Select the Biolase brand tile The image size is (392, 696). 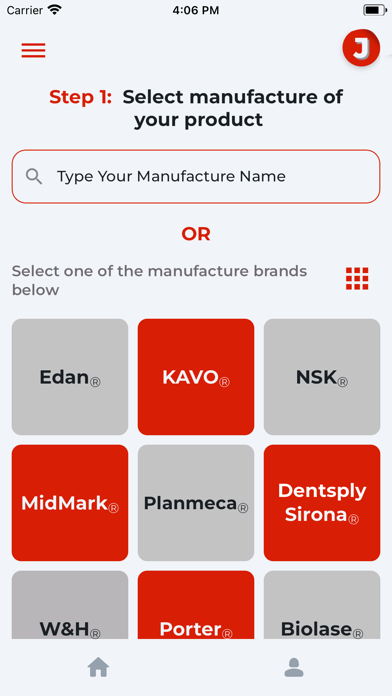[322, 605]
